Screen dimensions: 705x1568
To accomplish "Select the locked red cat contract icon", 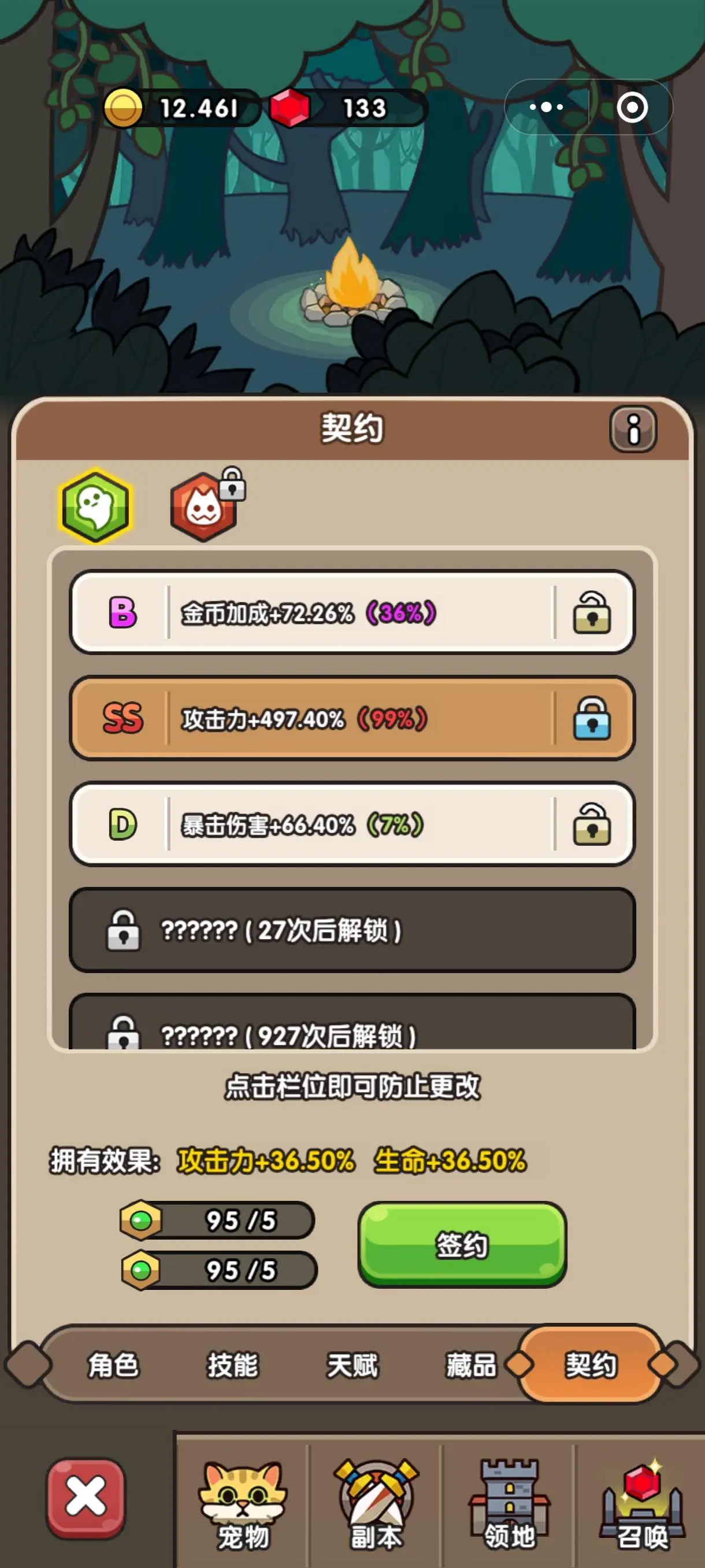I will [206, 505].
